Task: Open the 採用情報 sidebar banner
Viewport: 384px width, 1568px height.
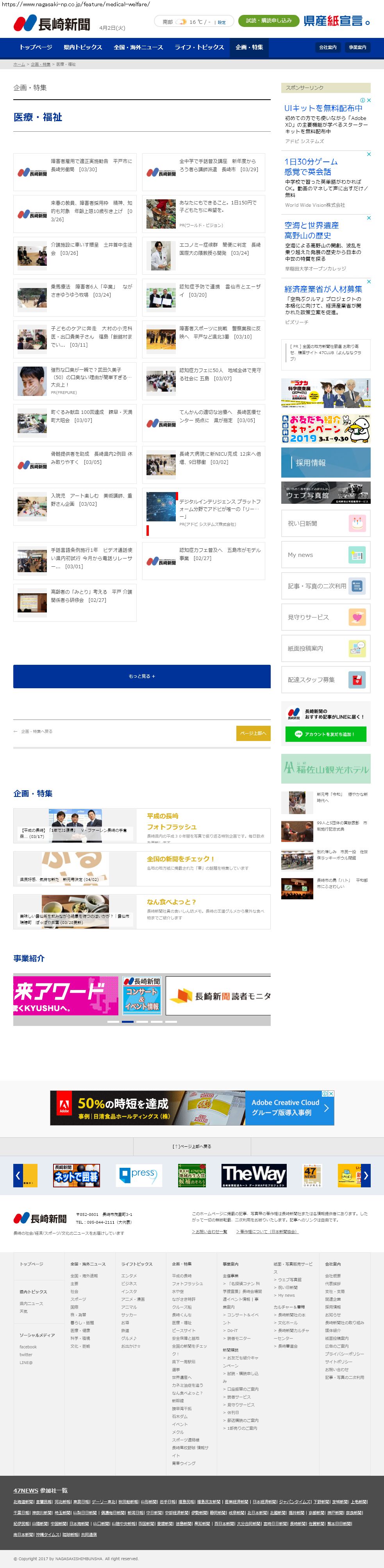Action: tap(325, 463)
